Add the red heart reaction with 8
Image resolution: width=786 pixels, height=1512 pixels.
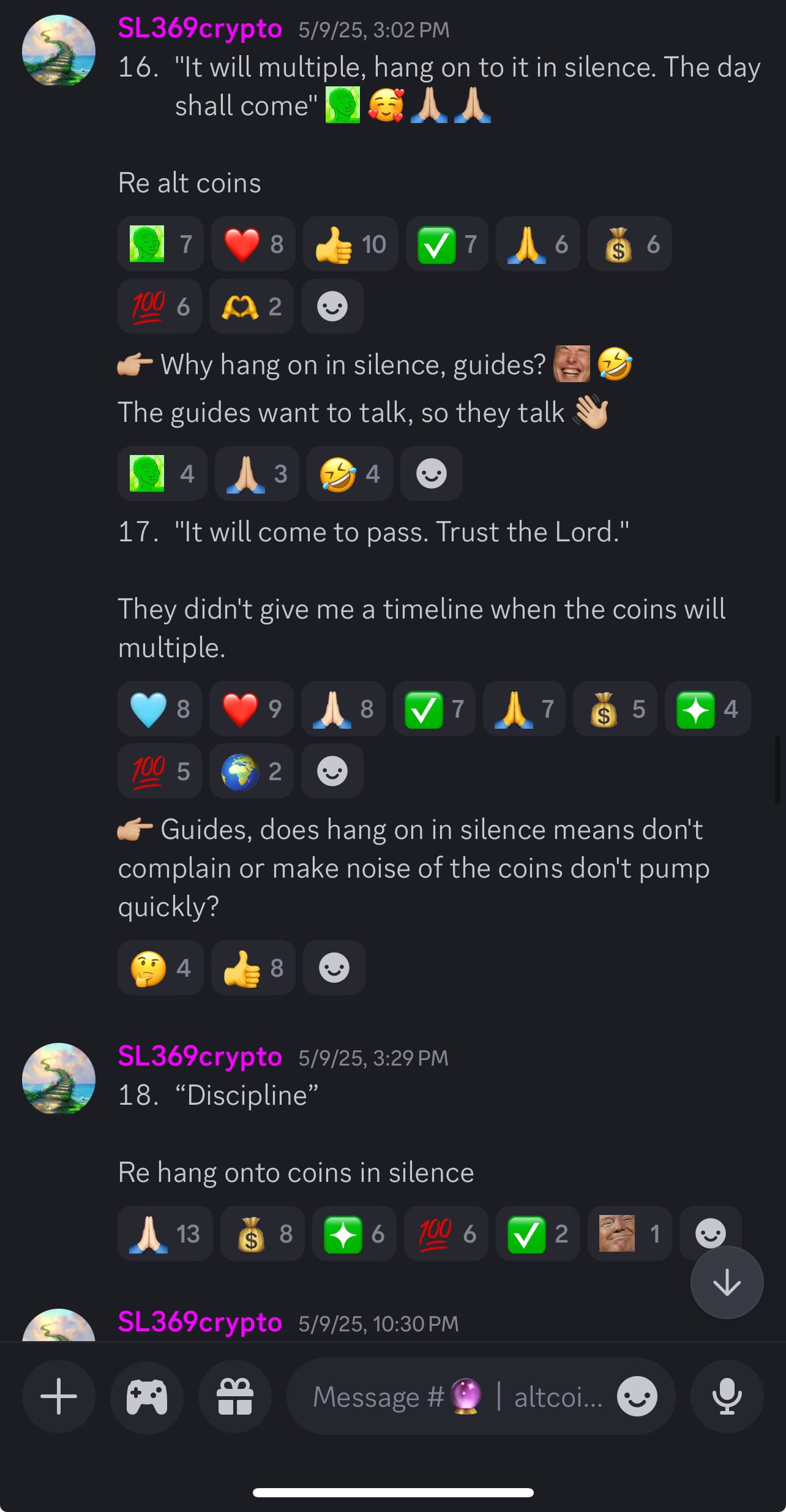pos(253,244)
